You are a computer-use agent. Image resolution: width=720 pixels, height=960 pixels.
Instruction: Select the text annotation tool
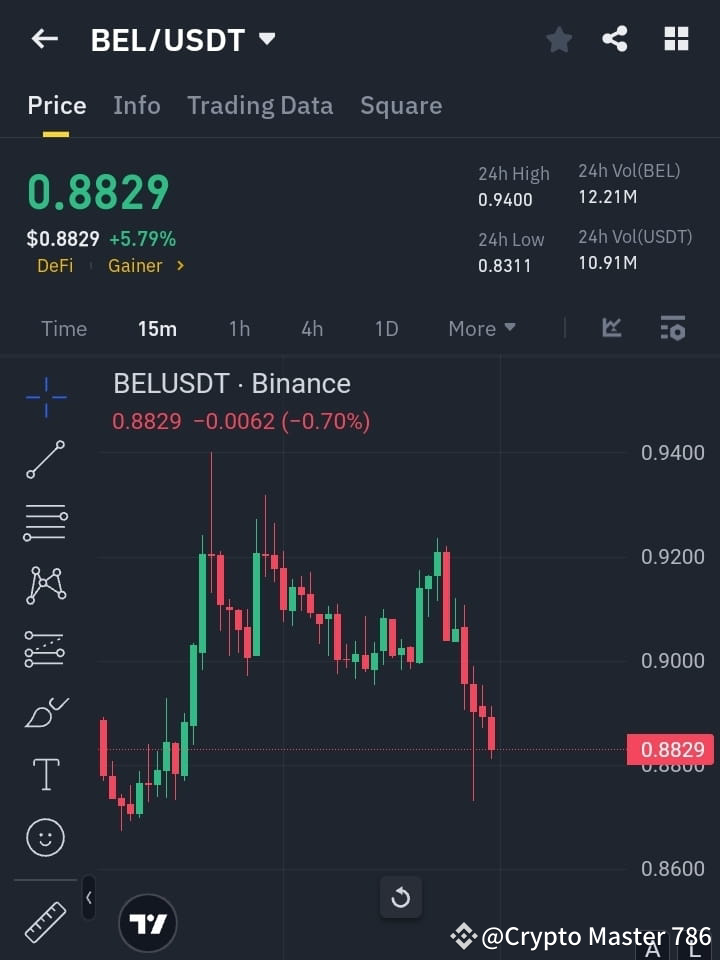pyautogui.click(x=45, y=774)
